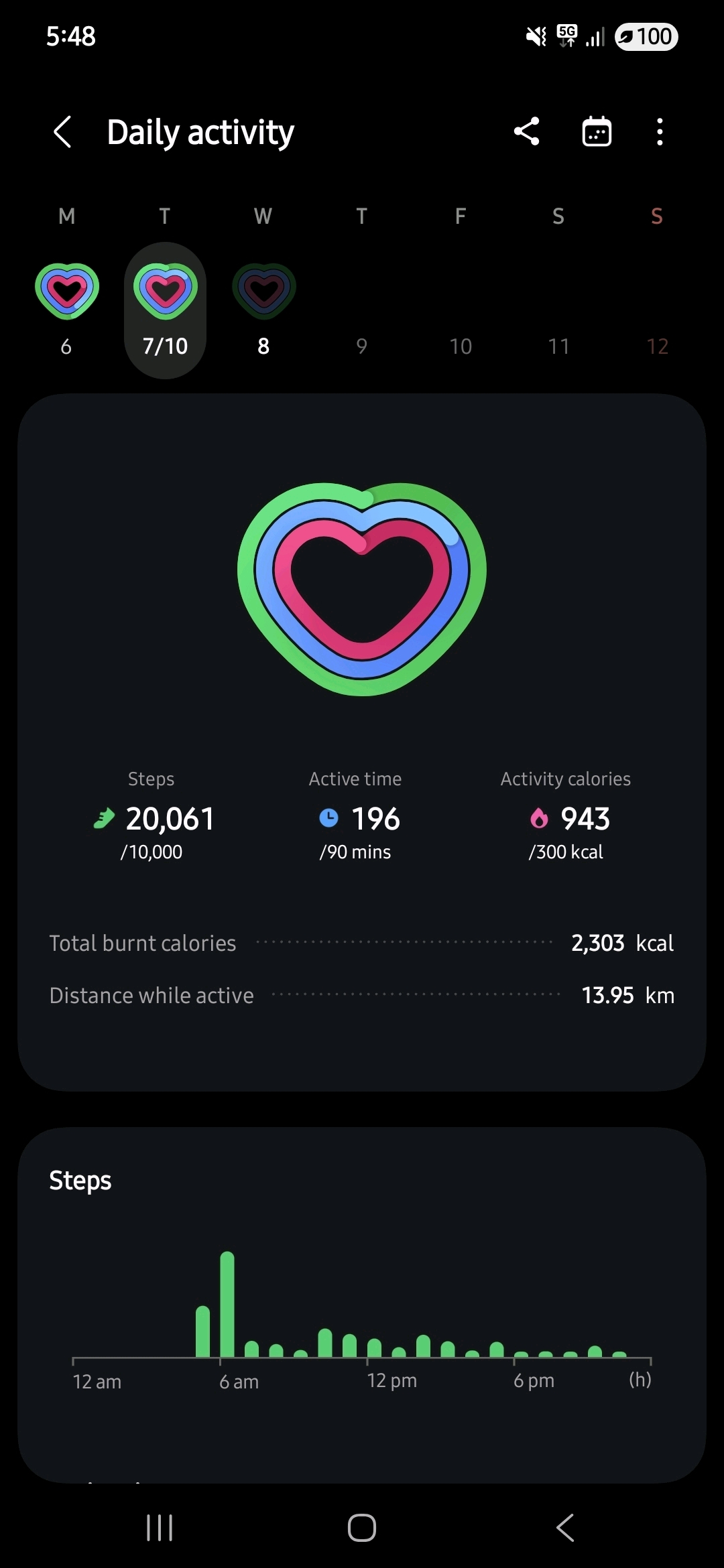Share the daily activity summary

click(x=527, y=131)
